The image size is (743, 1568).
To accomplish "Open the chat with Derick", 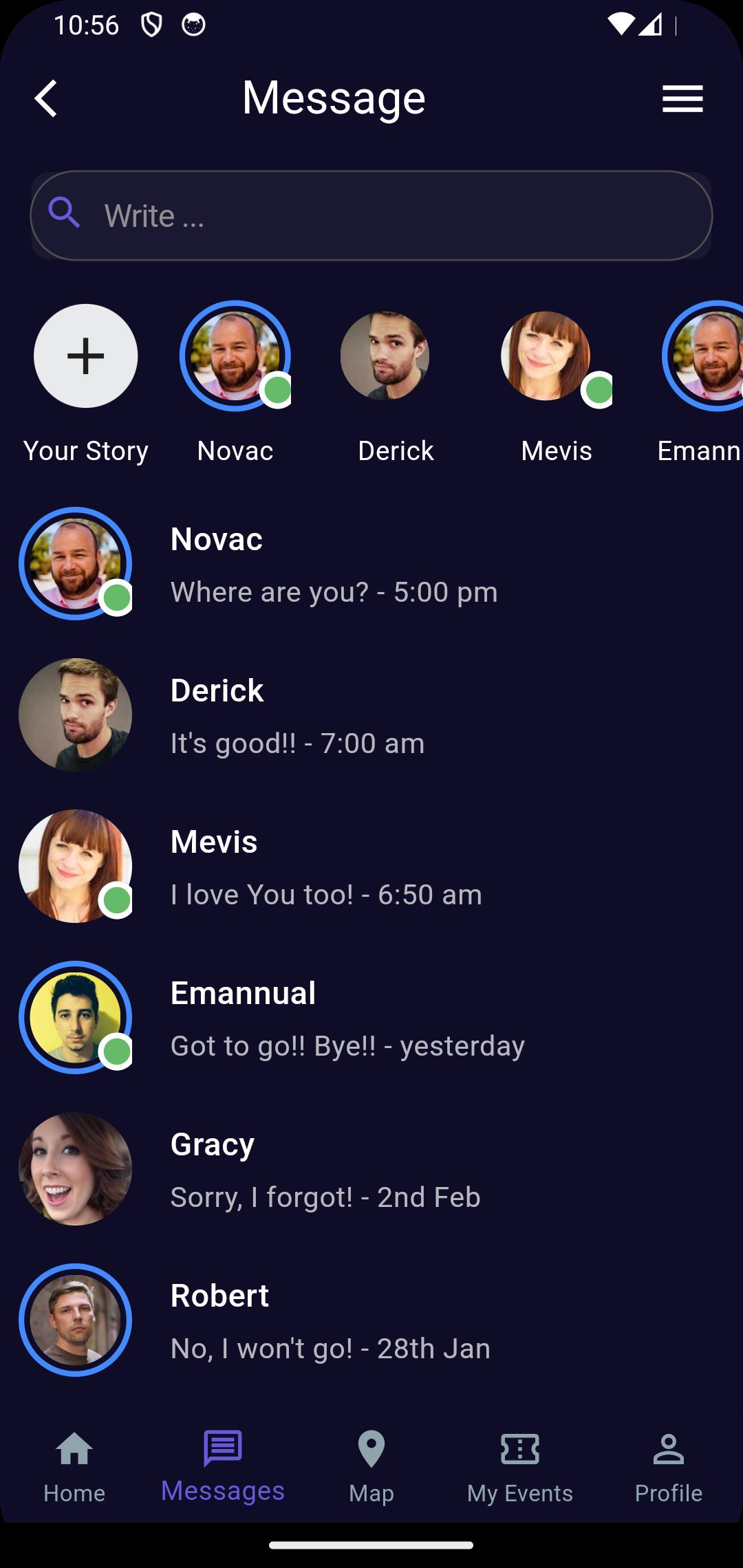I will pos(371,715).
